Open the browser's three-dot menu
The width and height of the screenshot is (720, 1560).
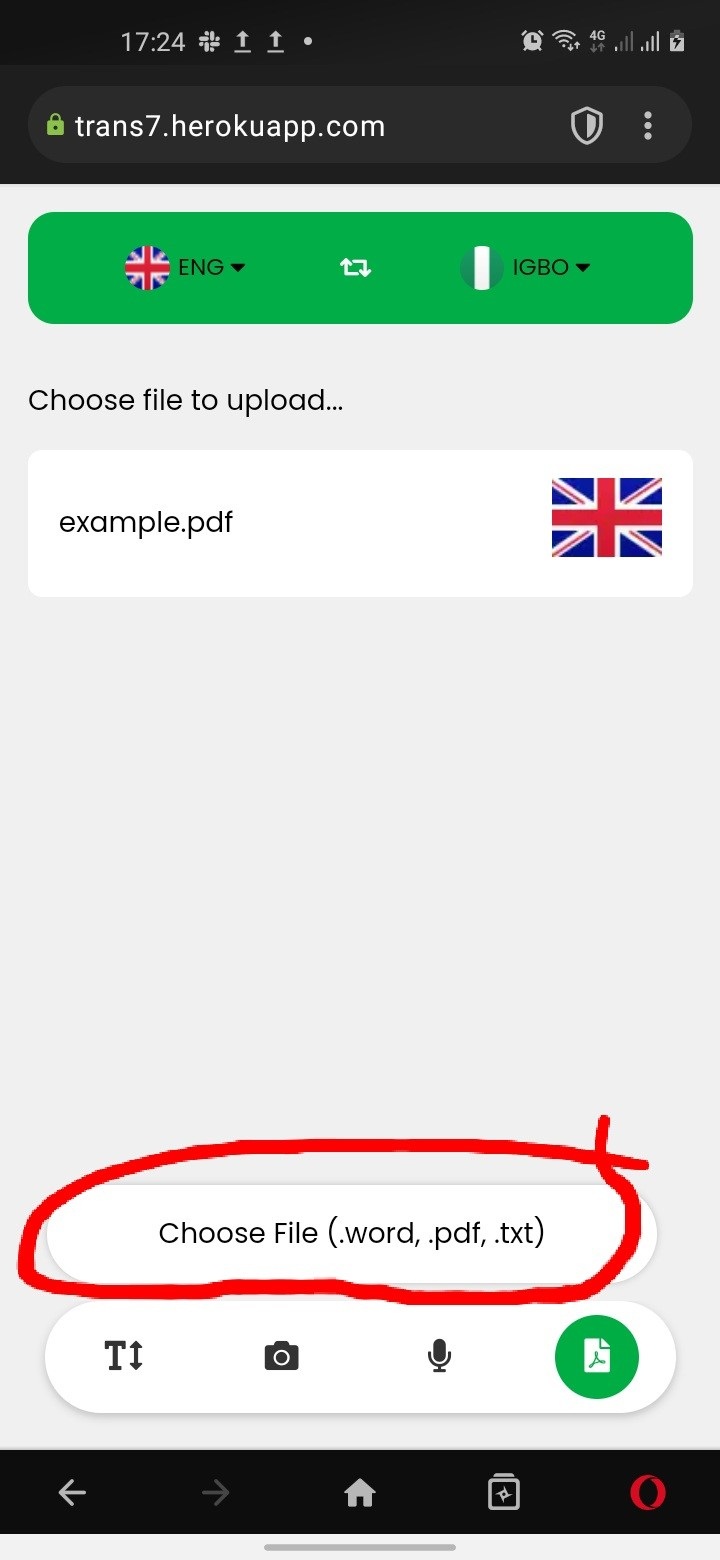[648, 126]
